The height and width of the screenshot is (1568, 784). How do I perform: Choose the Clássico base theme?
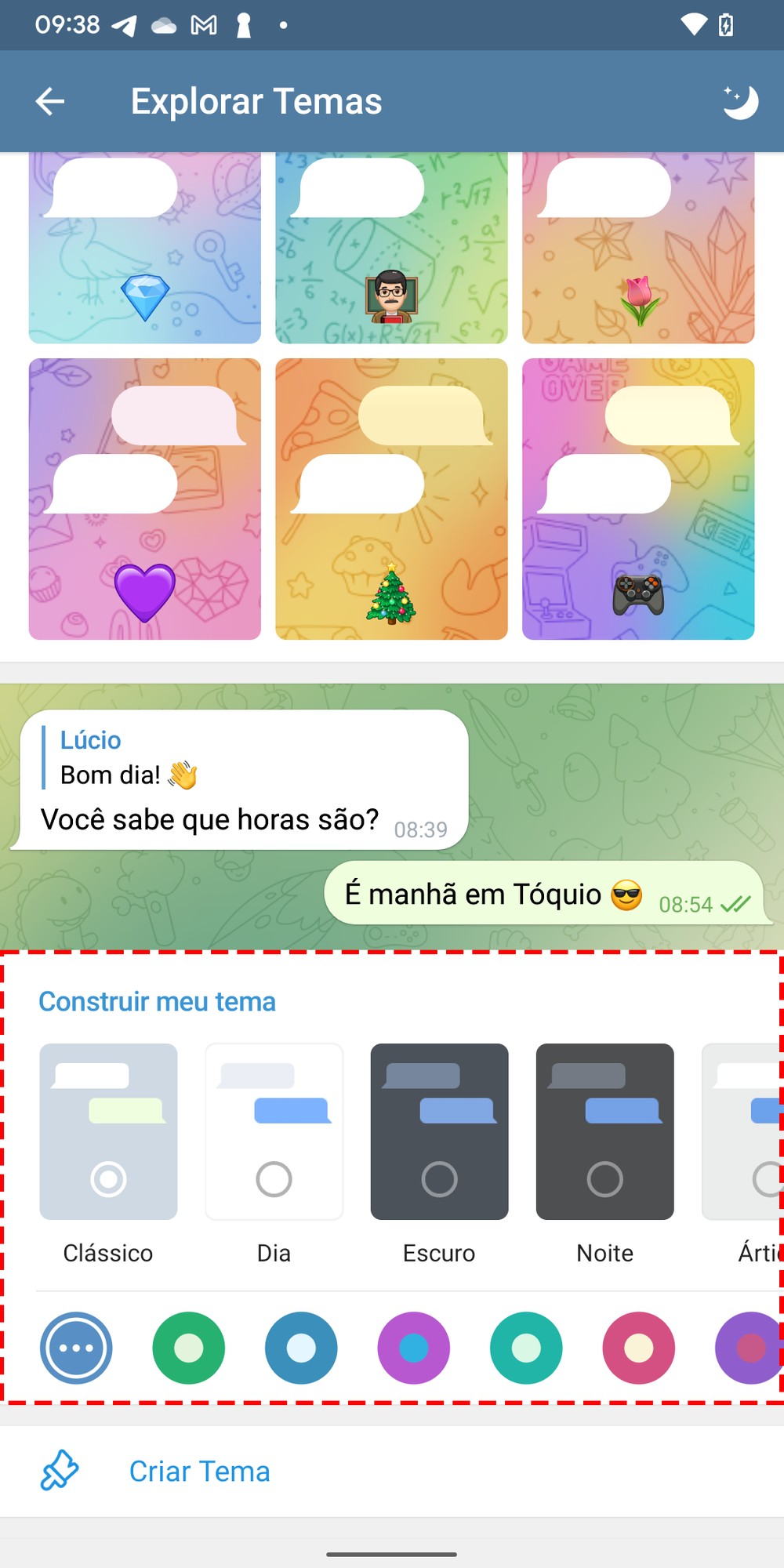(x=108, y=1131)
